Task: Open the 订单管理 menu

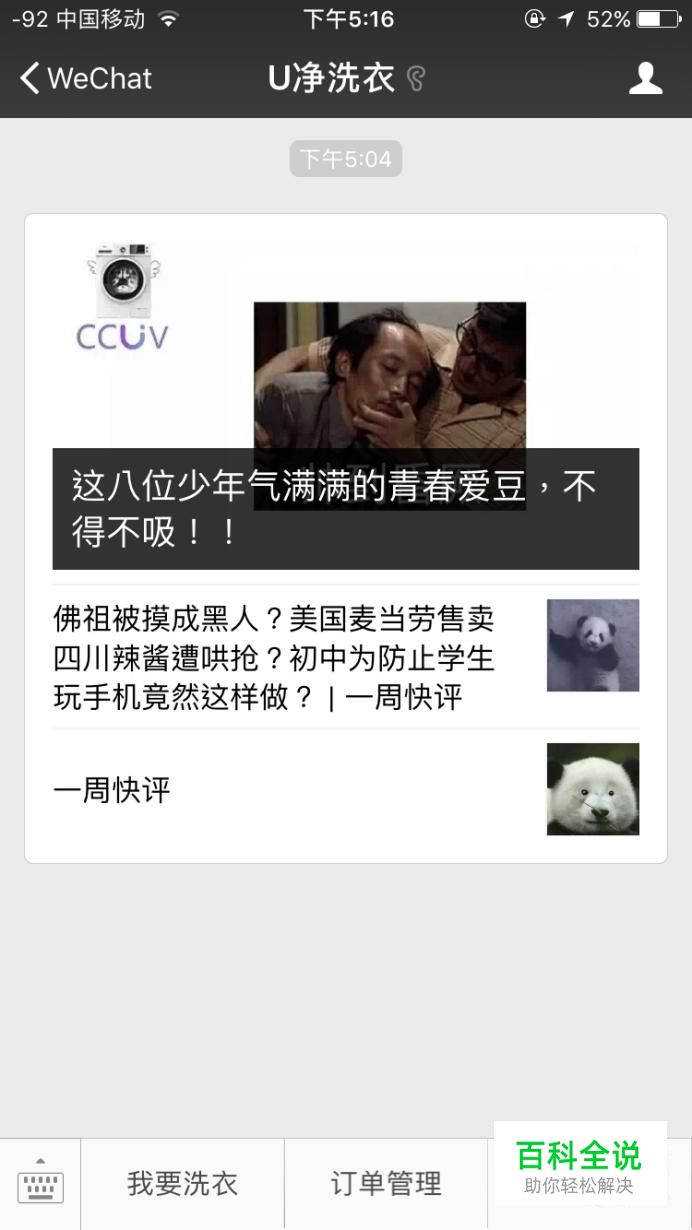Action: tap(386, 1184)
